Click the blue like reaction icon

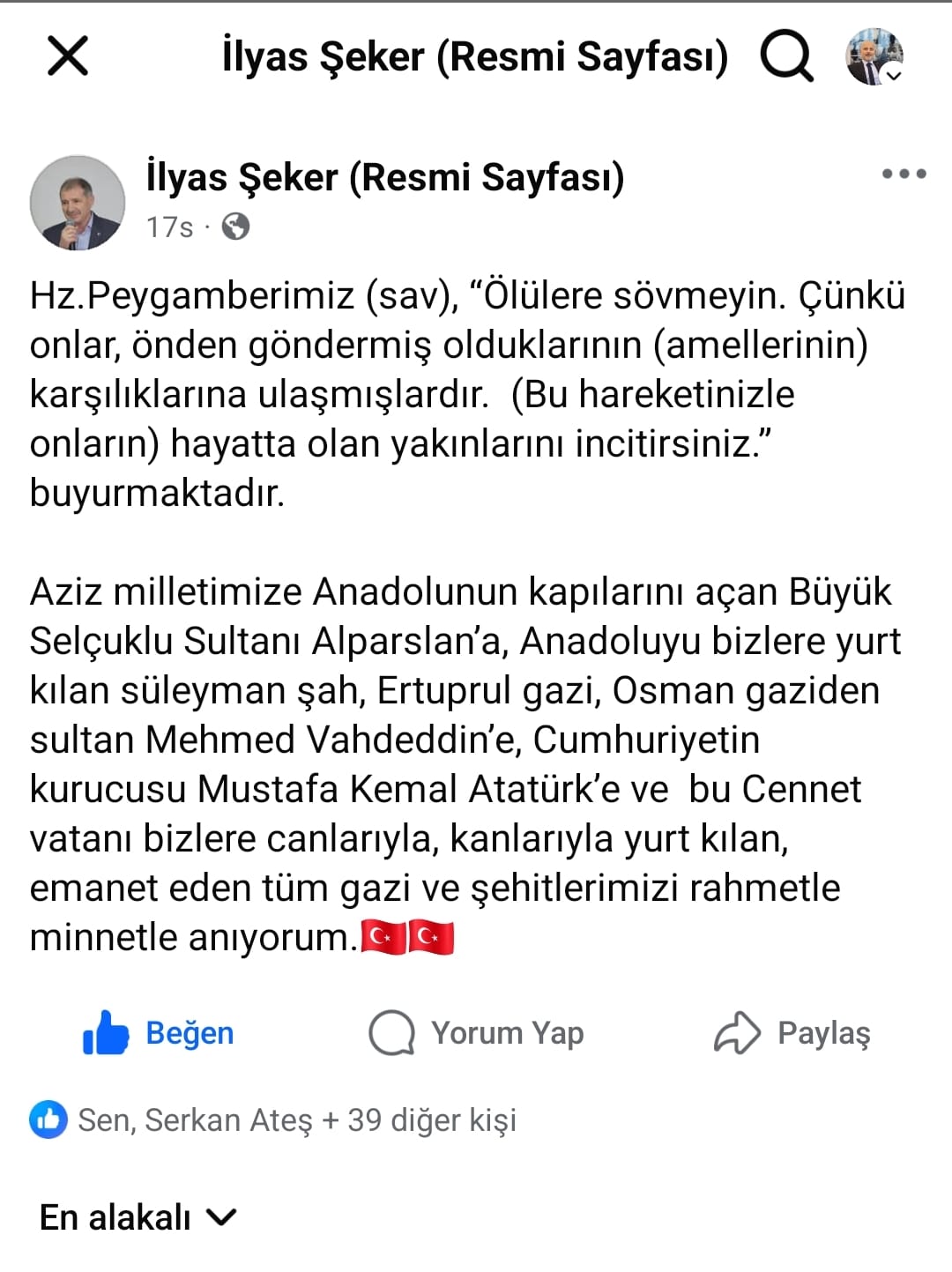click(x=50, y=1120)
